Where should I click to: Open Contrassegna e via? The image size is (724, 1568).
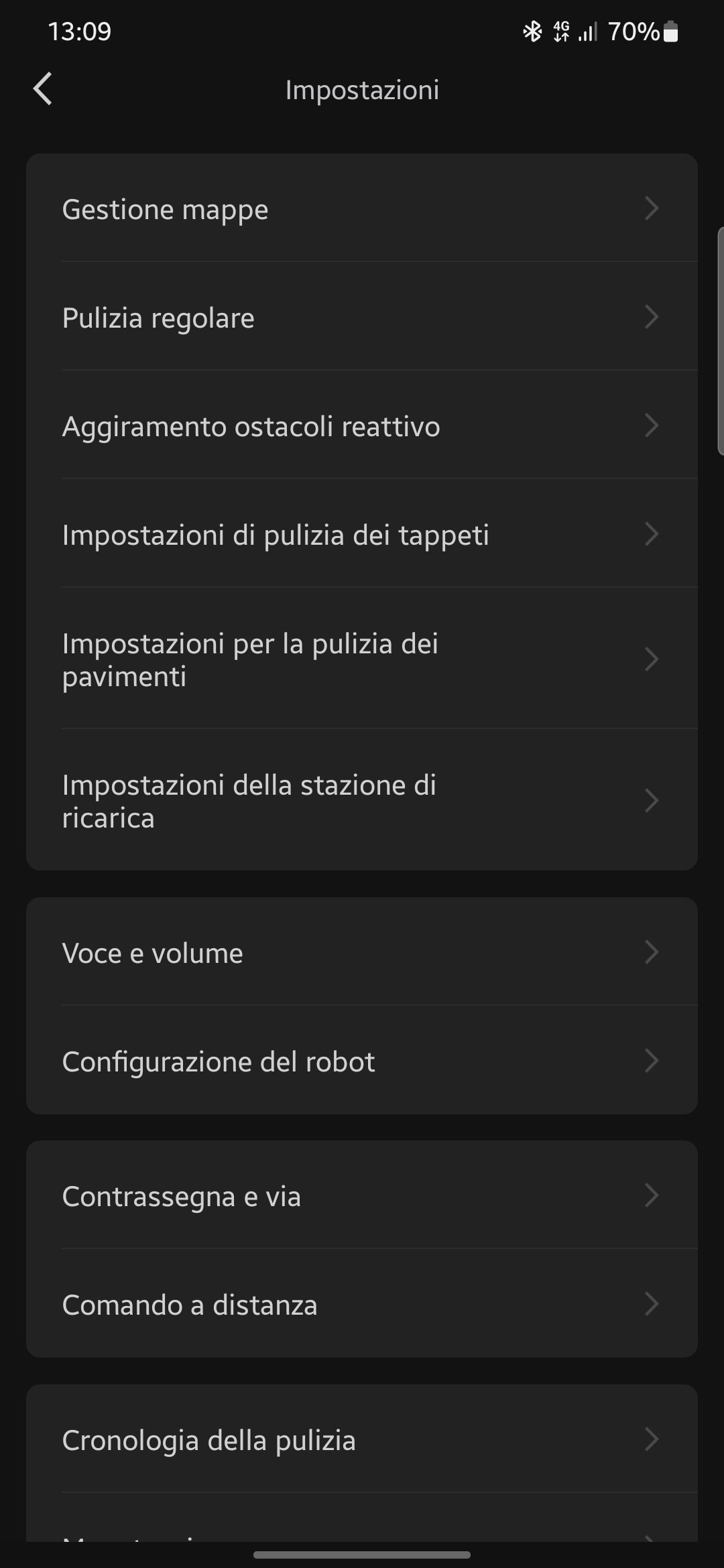[362, 1196]
